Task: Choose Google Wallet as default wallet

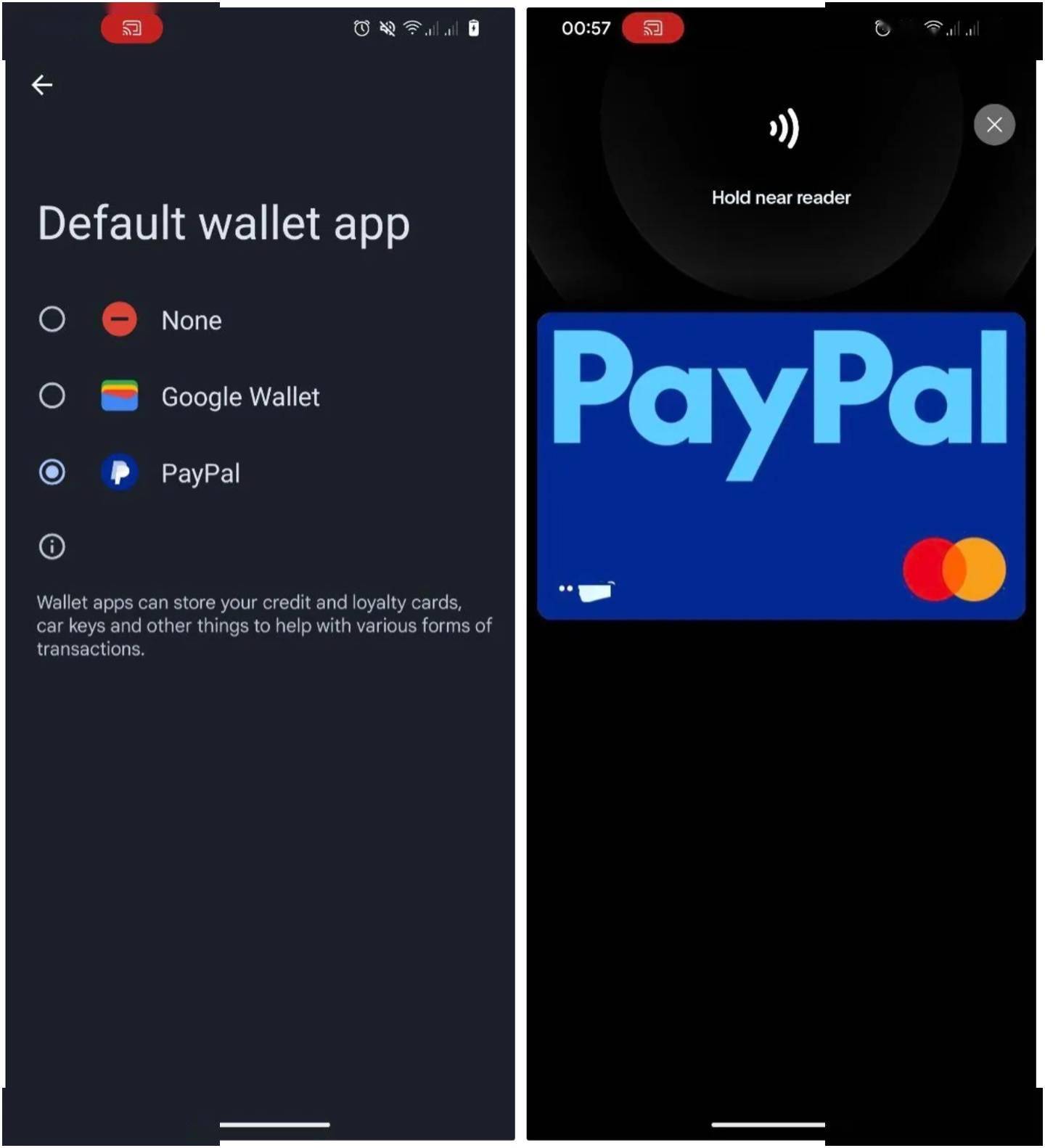Action: pos(52,396)
